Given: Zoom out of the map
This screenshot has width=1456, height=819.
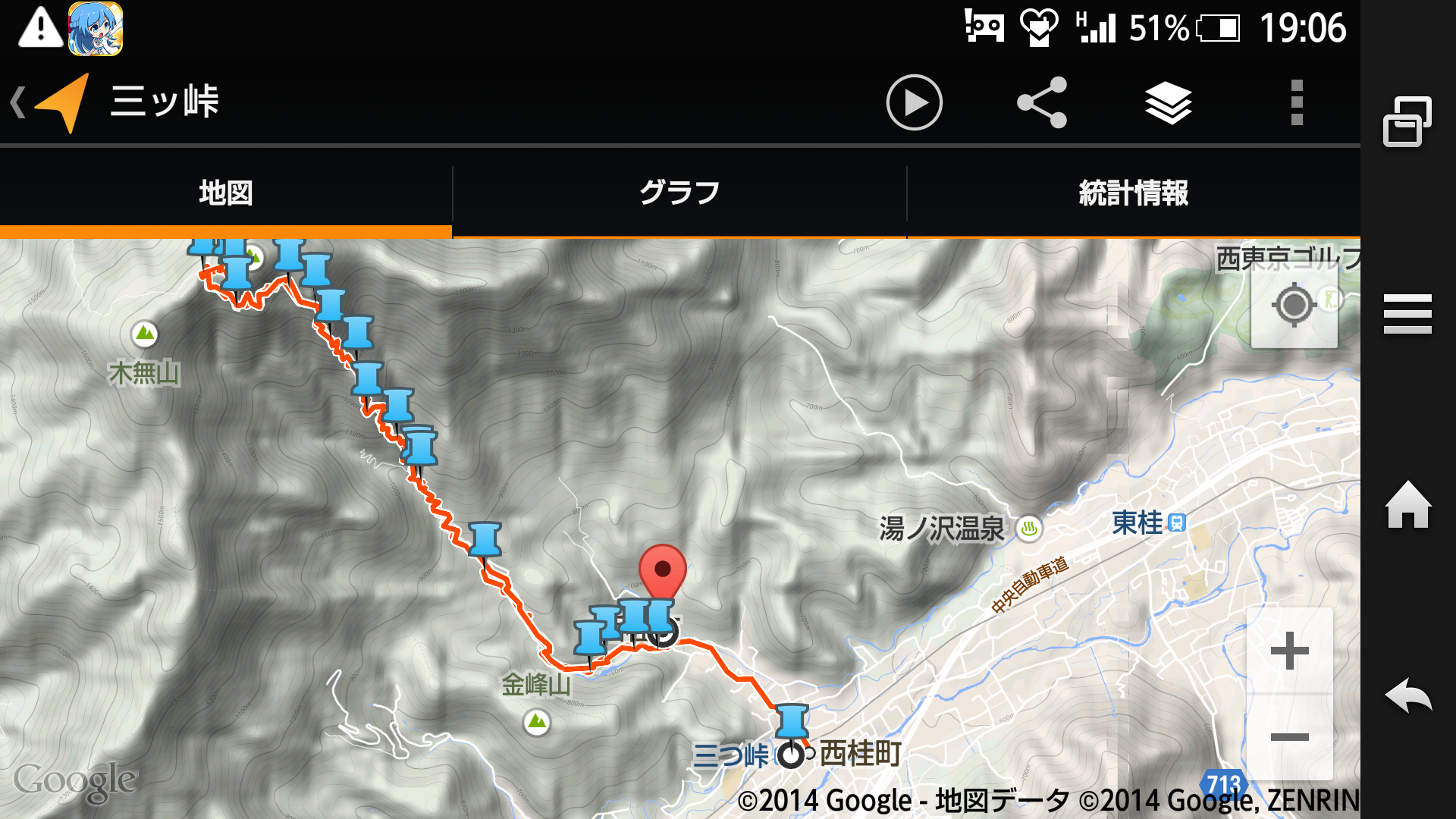Looking at the screenshot, I should [1289, 737].
